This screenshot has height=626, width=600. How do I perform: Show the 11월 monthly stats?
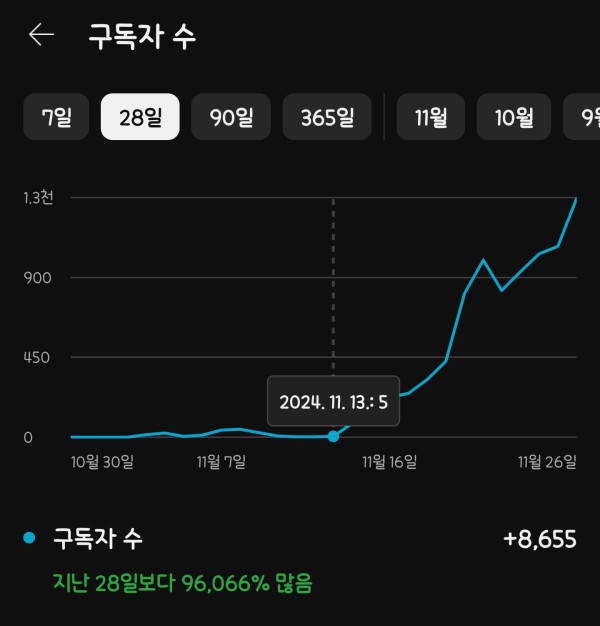click(430, 117)
